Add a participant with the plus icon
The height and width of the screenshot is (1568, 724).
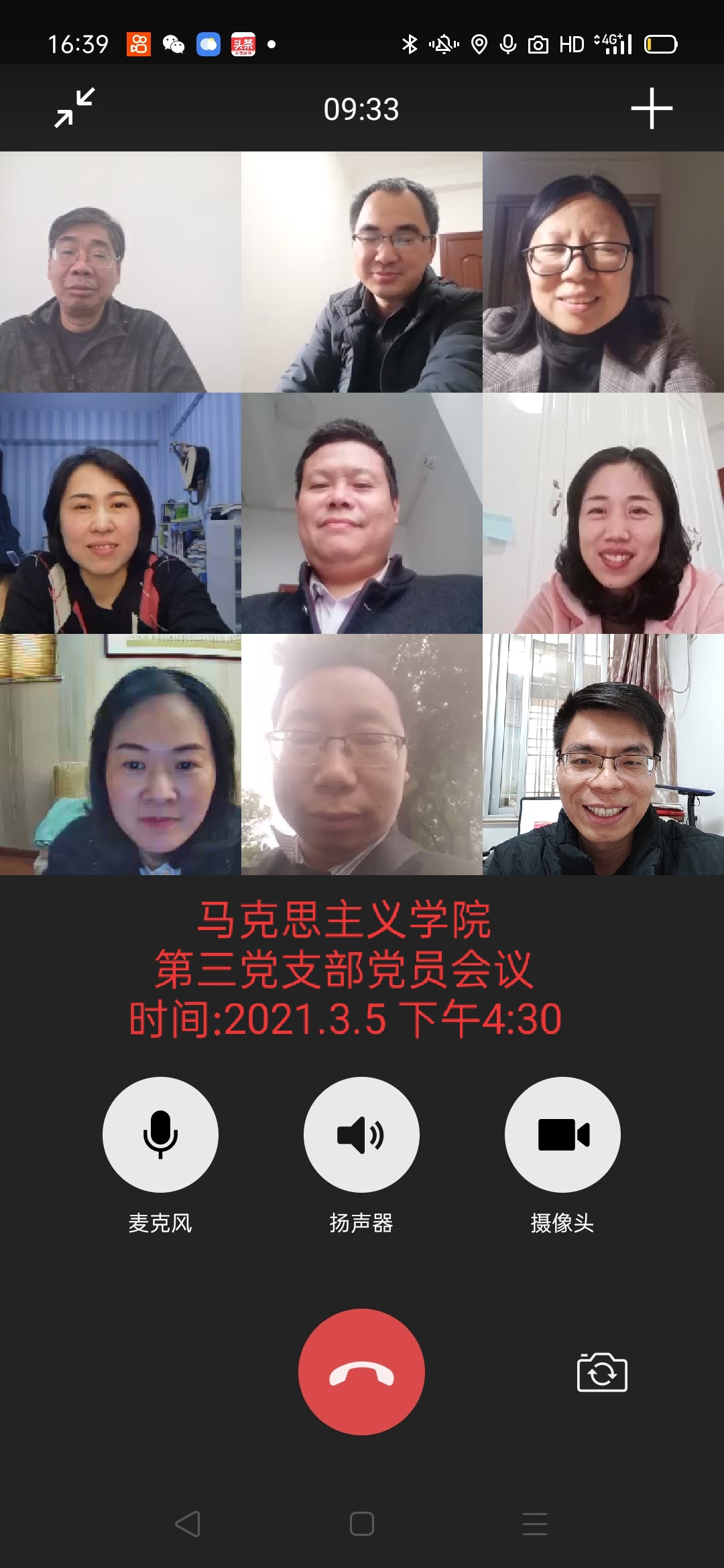(653, 108)
